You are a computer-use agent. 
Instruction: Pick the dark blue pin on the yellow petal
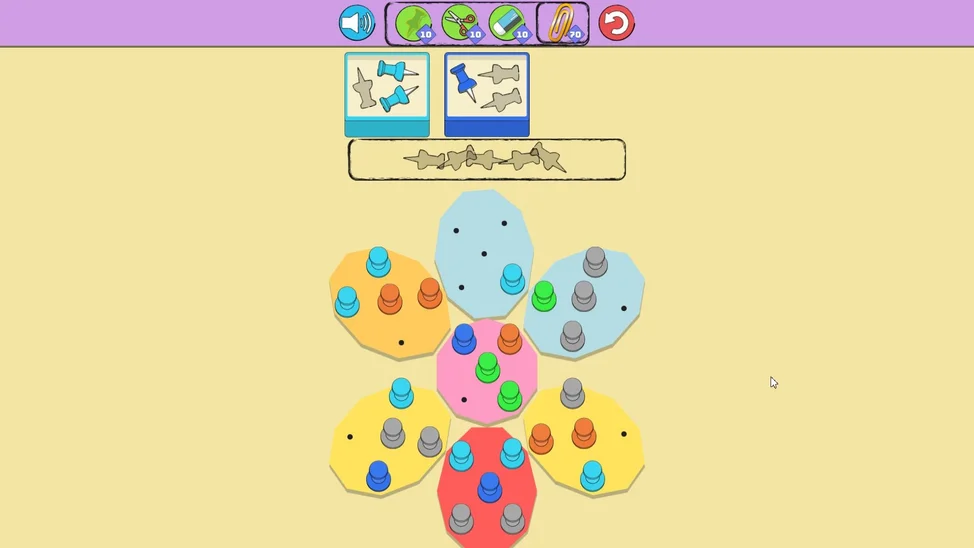pos(378,475)
